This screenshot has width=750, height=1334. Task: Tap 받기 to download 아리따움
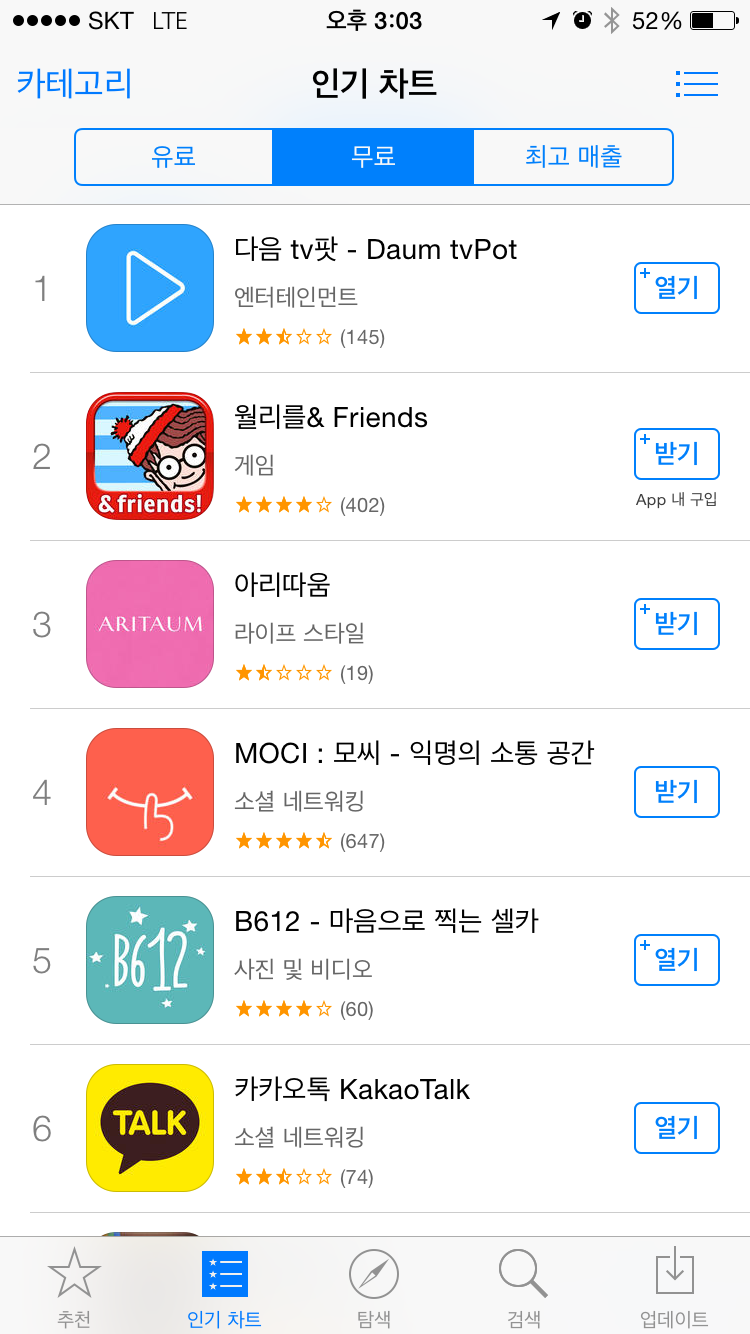coord(677,624)
